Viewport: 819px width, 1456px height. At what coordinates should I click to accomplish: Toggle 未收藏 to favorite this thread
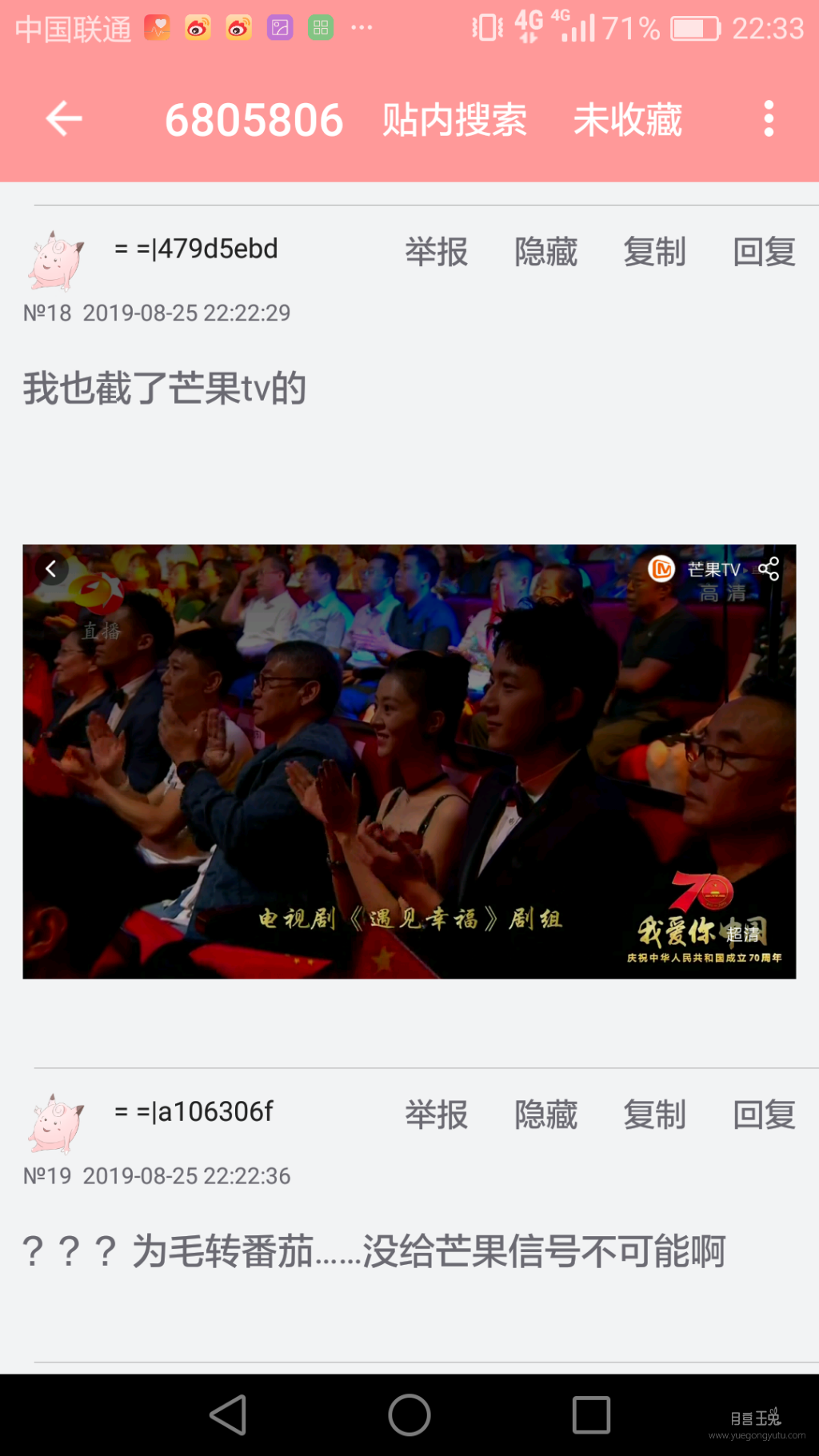(627, 120)
